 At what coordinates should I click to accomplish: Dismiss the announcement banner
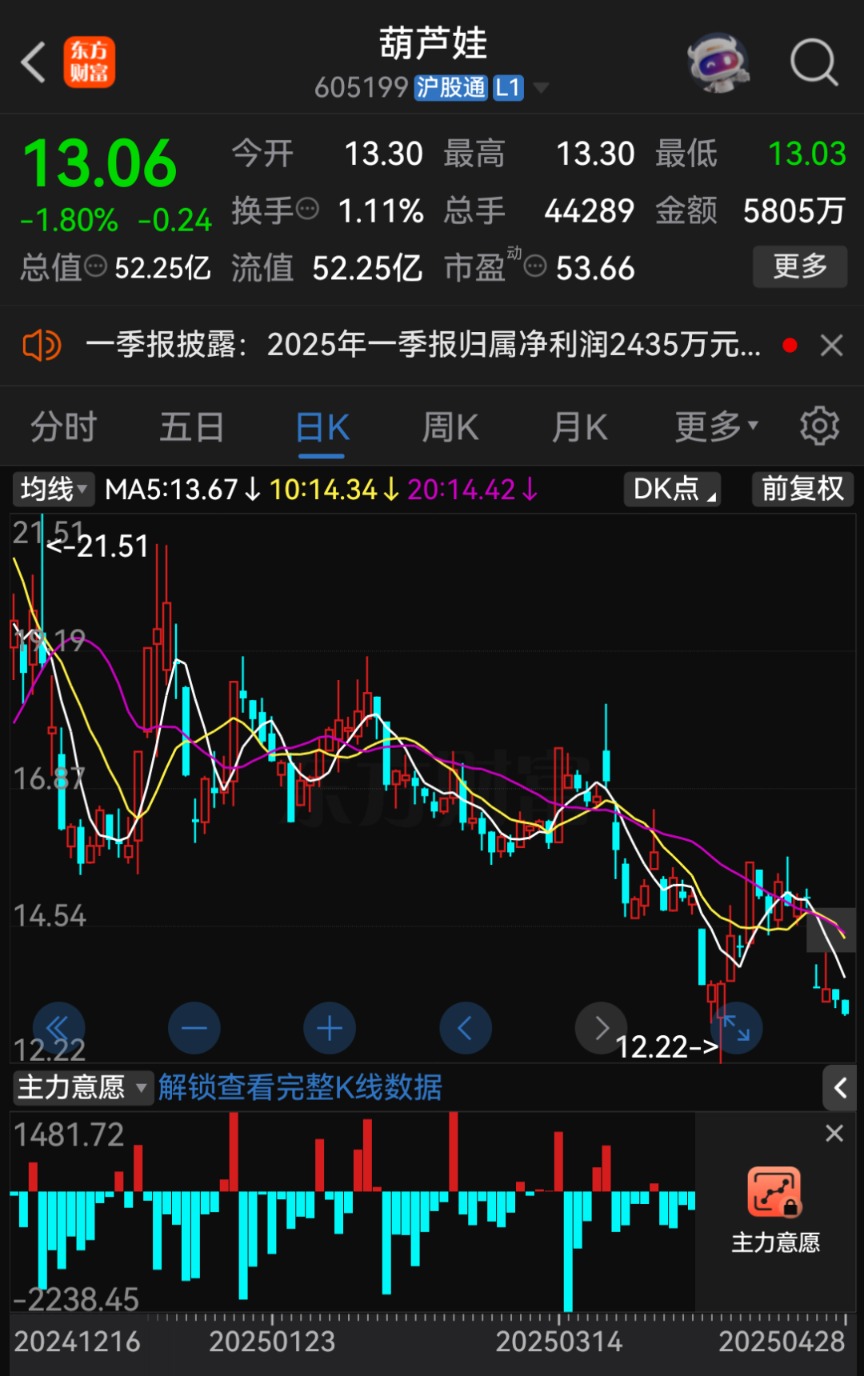point(831,347)
